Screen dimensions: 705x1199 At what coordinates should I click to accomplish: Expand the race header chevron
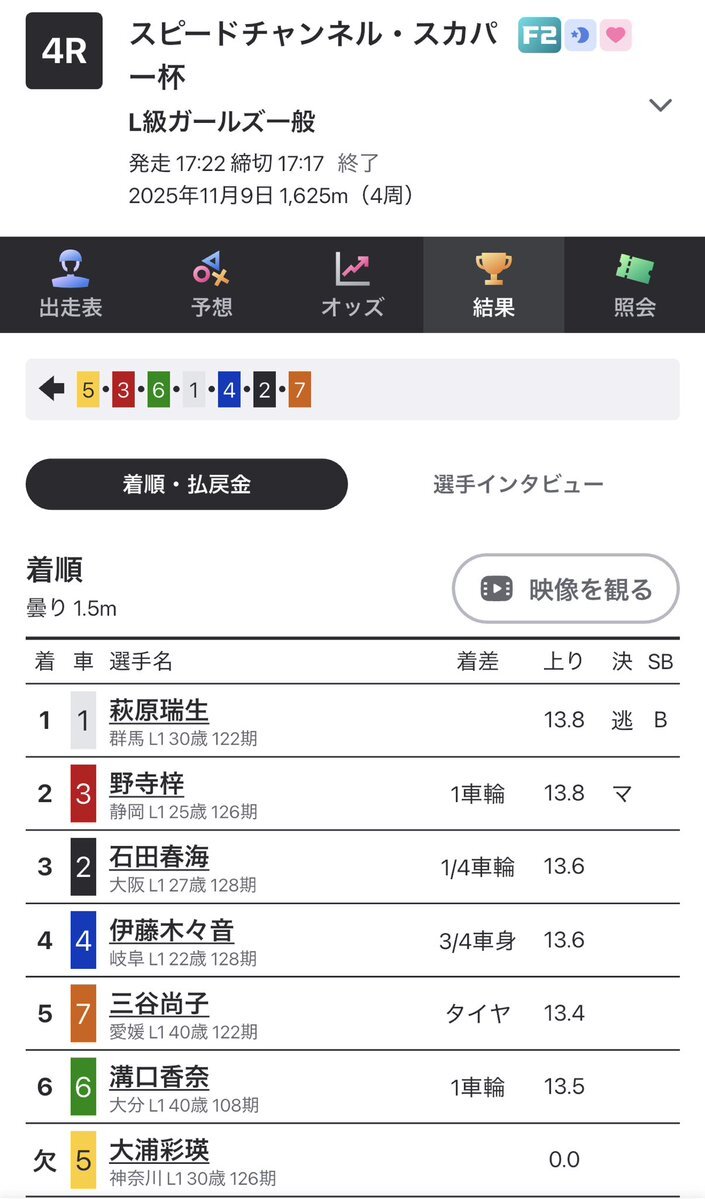coord(660,106)
